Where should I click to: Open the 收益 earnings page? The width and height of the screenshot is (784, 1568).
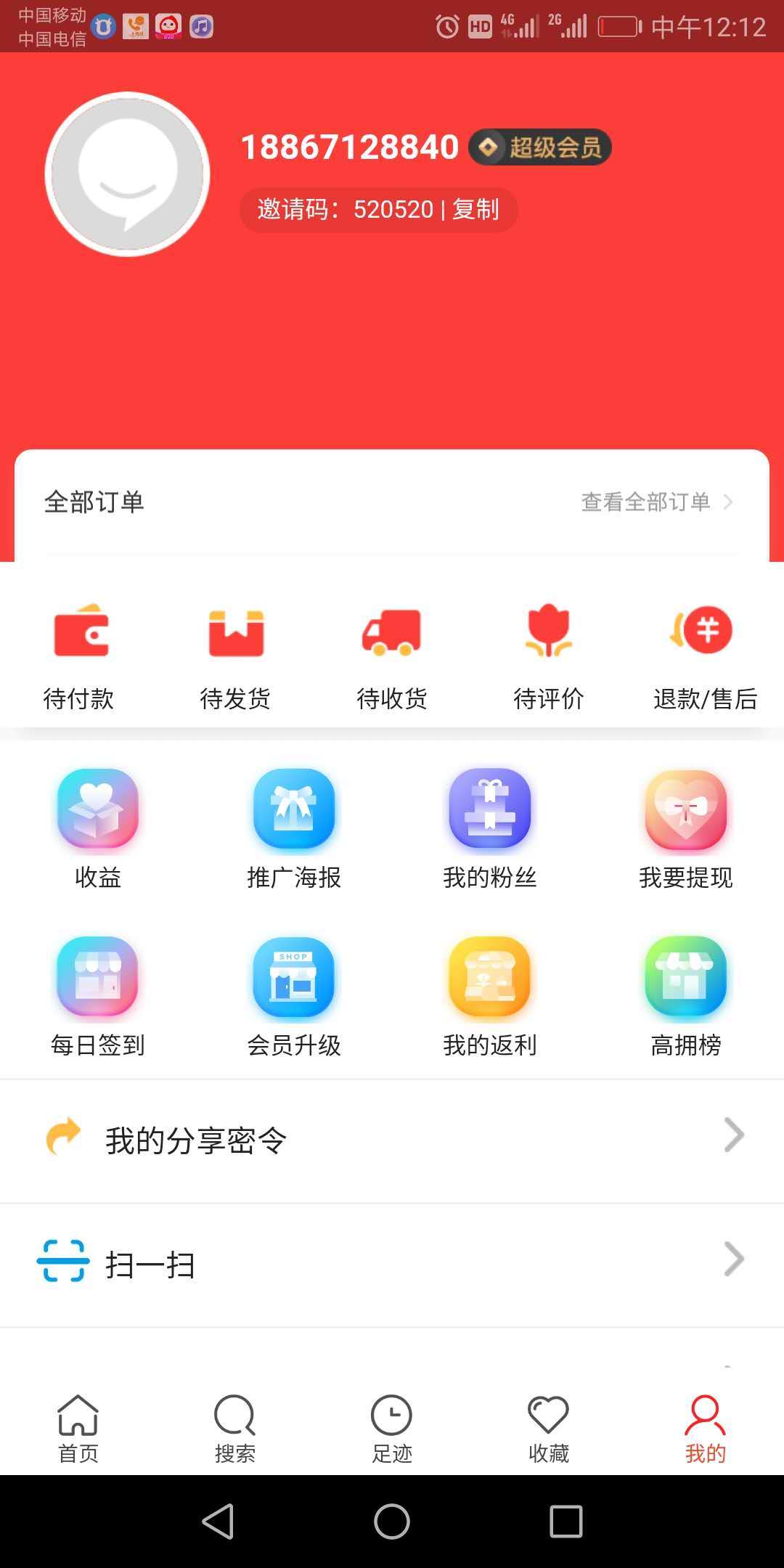(98, 829)
